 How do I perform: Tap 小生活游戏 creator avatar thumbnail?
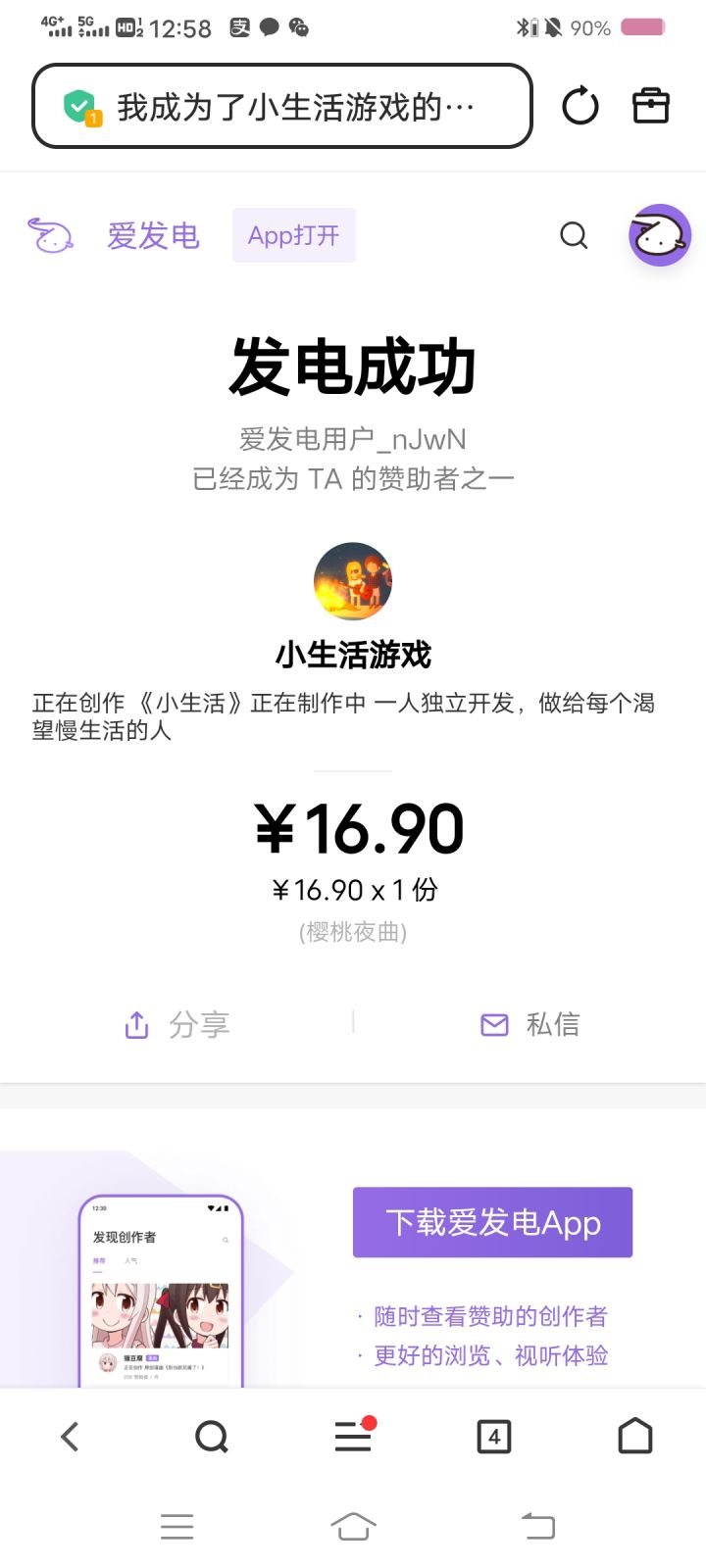pos(353,580)
